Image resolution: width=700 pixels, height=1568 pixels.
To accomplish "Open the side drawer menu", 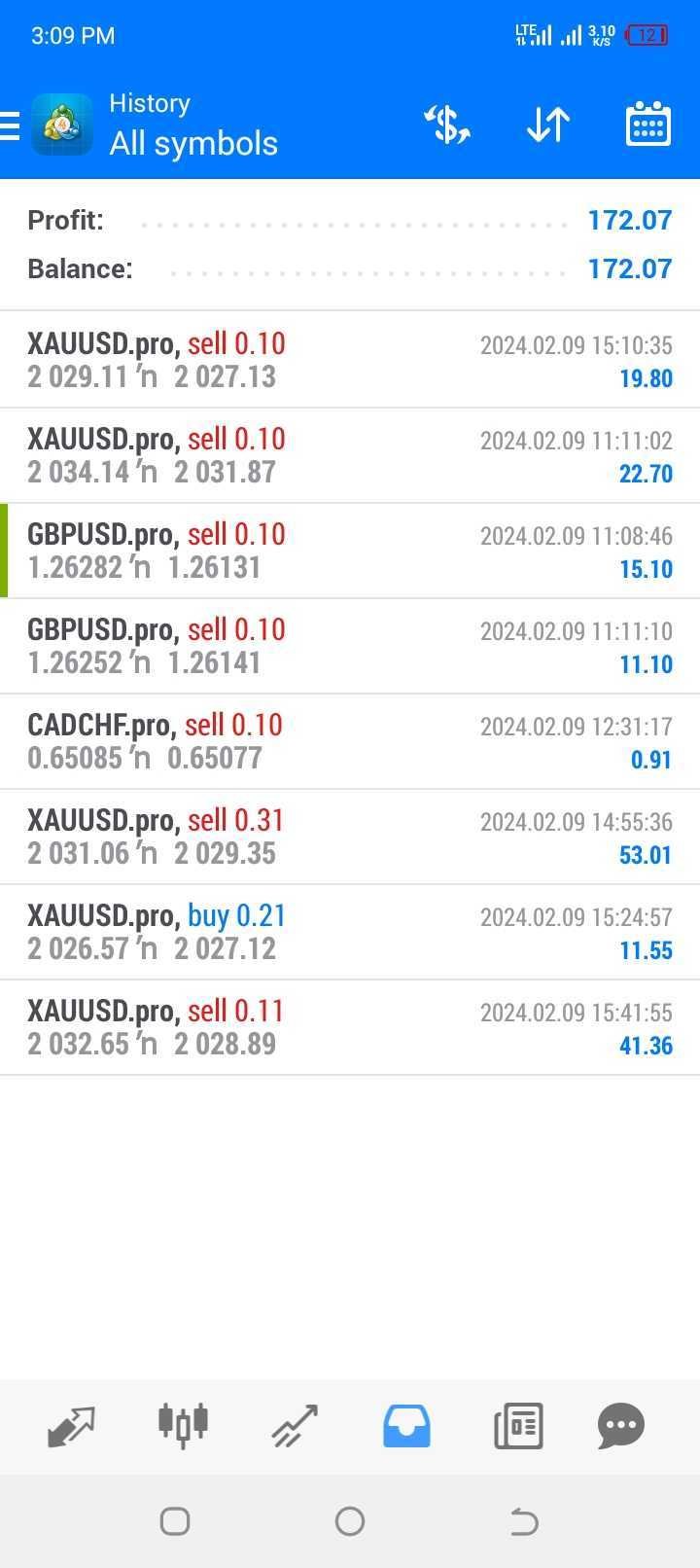I will click(x=10, y=126).
